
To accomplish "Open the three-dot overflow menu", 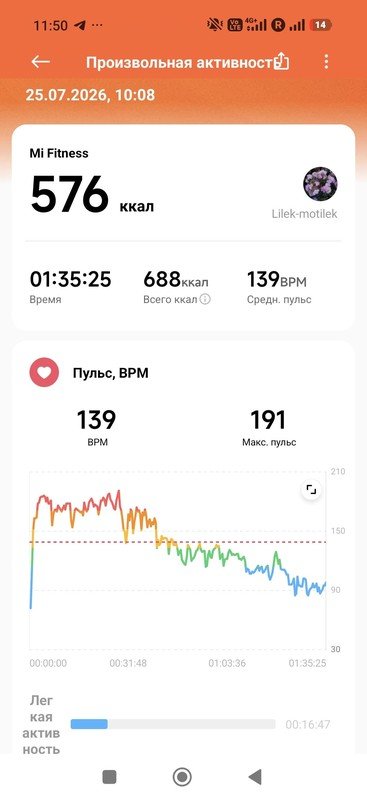I will [326, 62].
